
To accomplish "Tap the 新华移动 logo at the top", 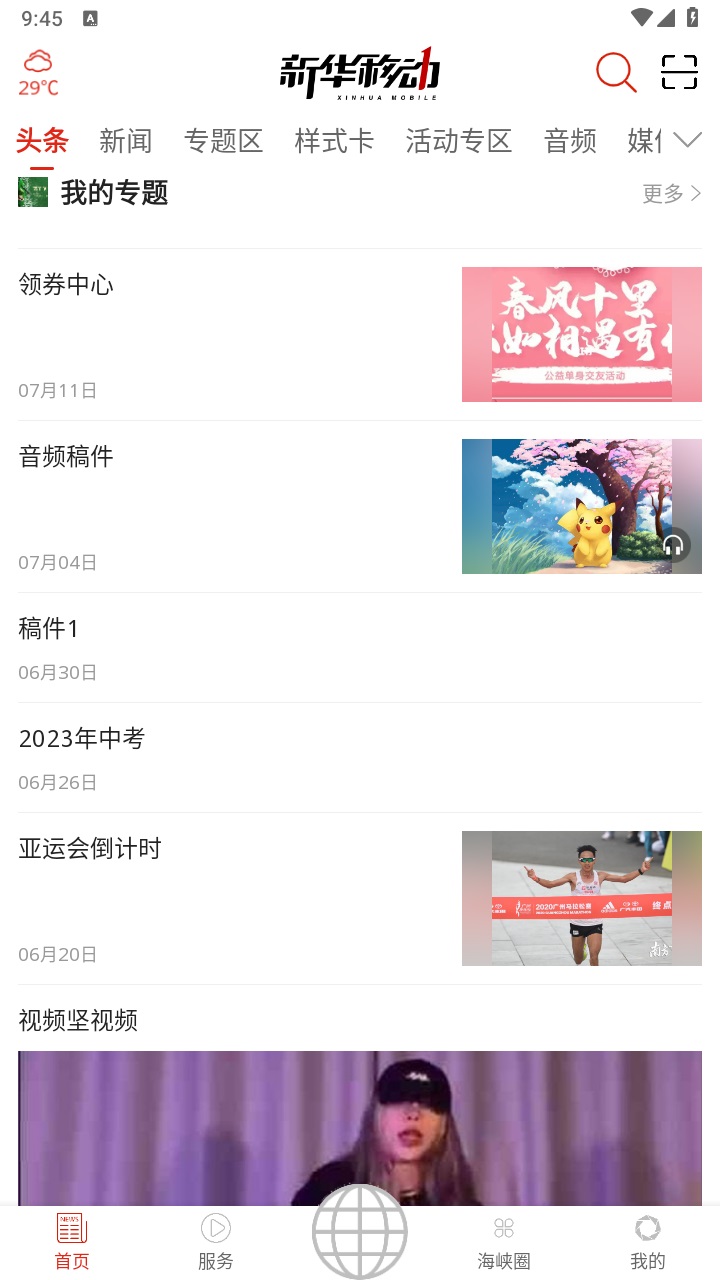I will (x=360, y=73).
